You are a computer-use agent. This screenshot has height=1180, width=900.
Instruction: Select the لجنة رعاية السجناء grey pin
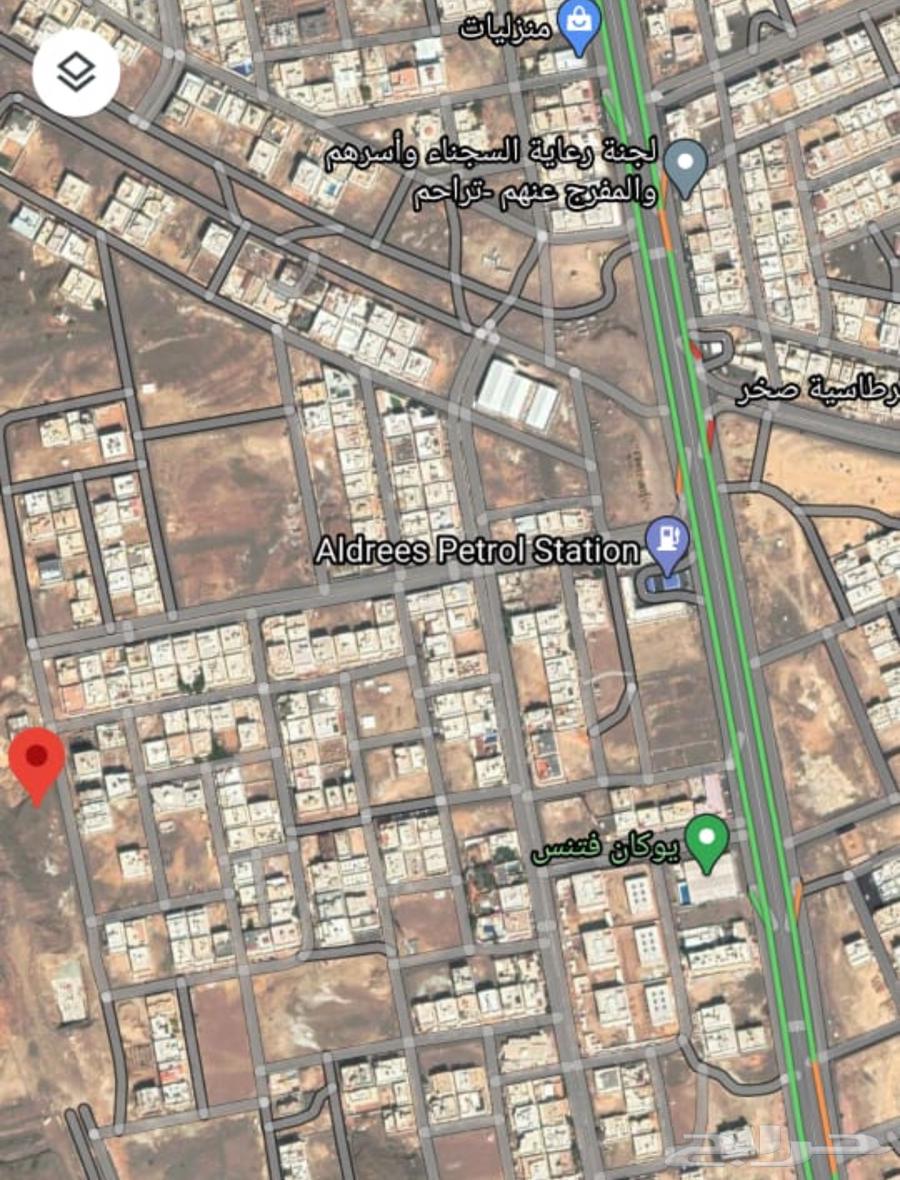coord(686,163)
